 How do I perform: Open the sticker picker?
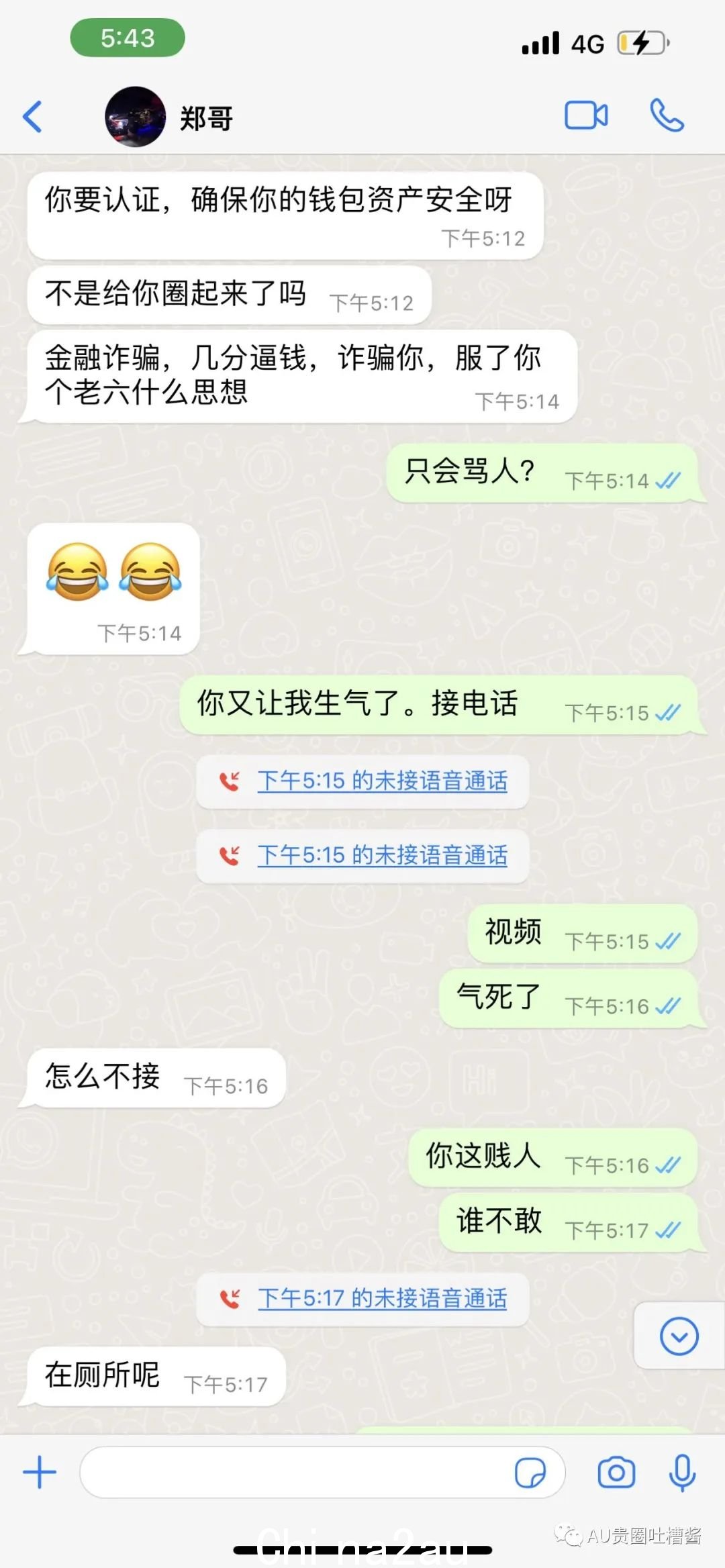tap(530, 1472)
